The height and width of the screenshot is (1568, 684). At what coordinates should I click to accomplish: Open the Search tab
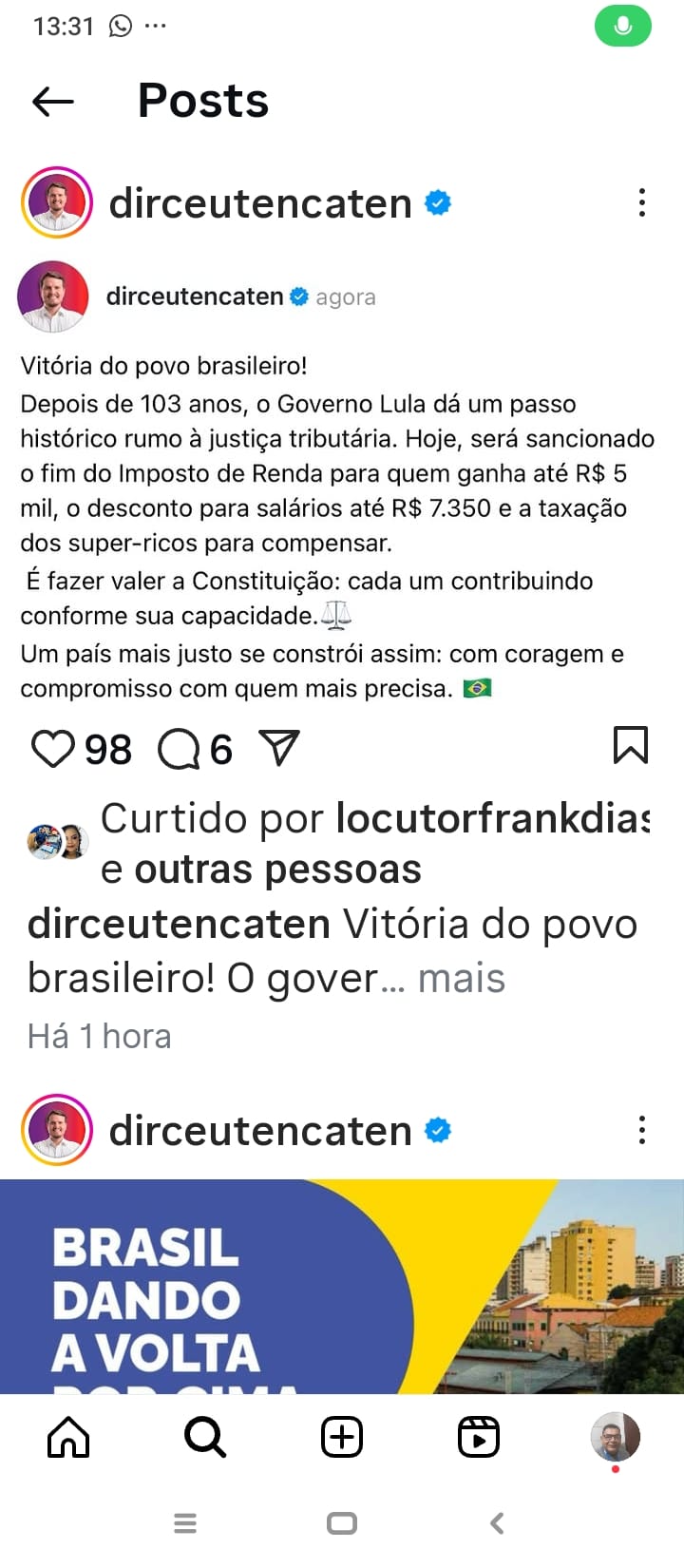click(x=205, y=1437)
